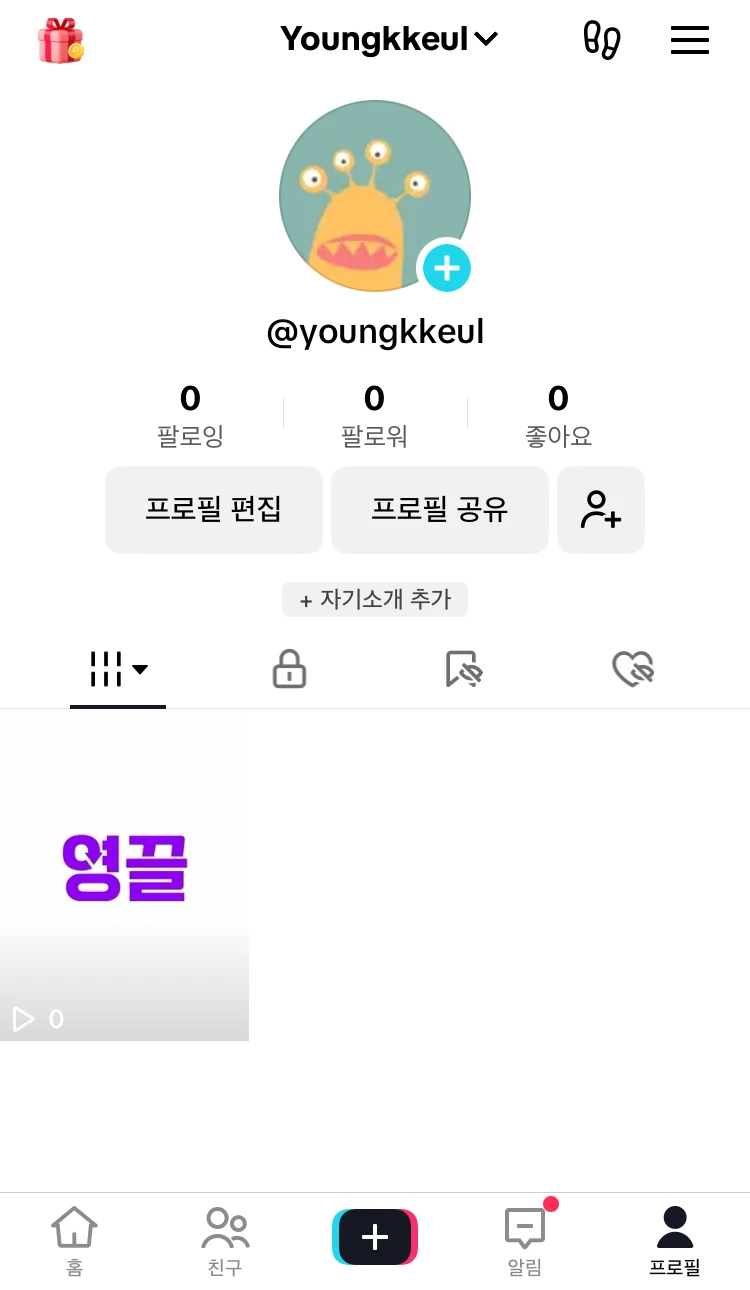
Task: Switch to the 친구 tab
Action: 225,1240
